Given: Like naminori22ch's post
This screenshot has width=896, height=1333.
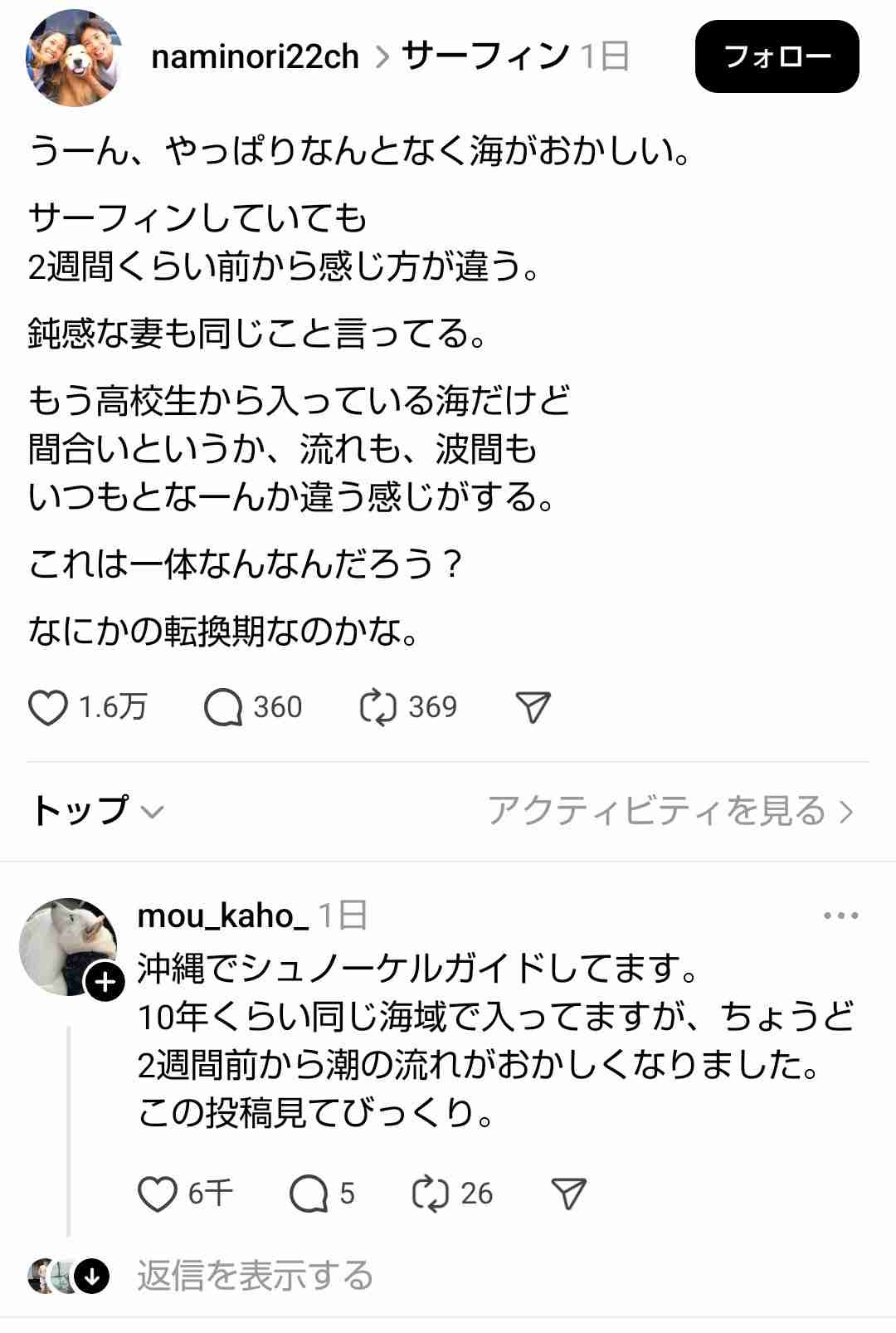Looking at the screenshot, I should 49,708.
